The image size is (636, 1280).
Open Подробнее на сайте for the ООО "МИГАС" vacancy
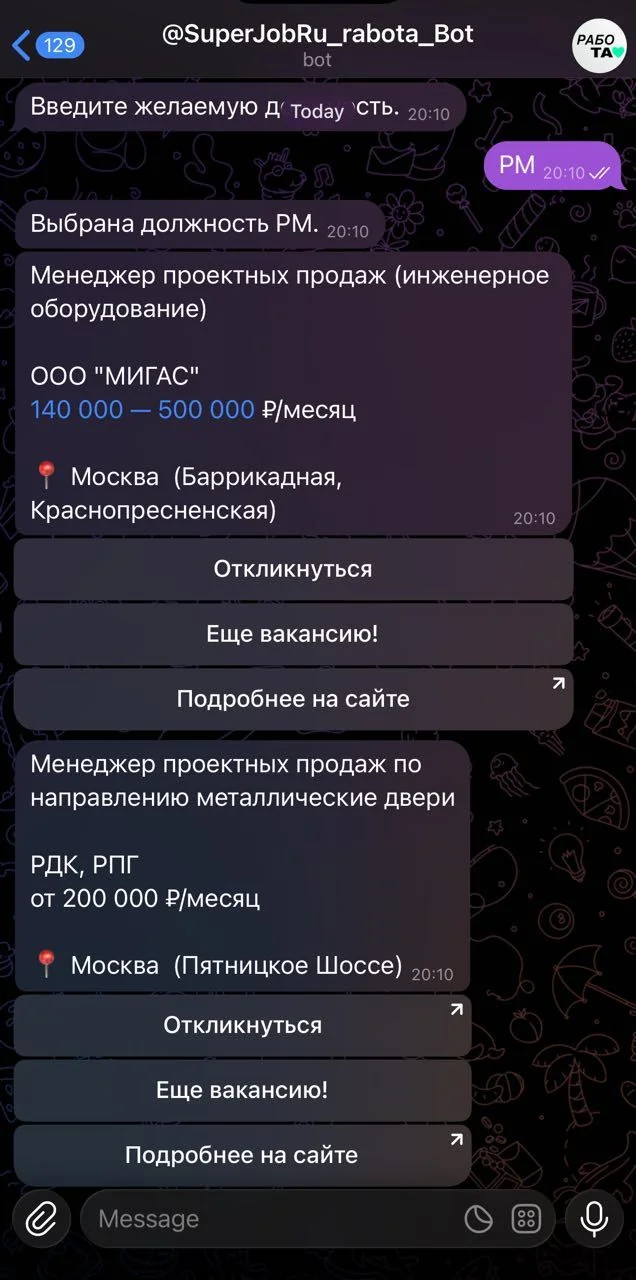[293, 699]
